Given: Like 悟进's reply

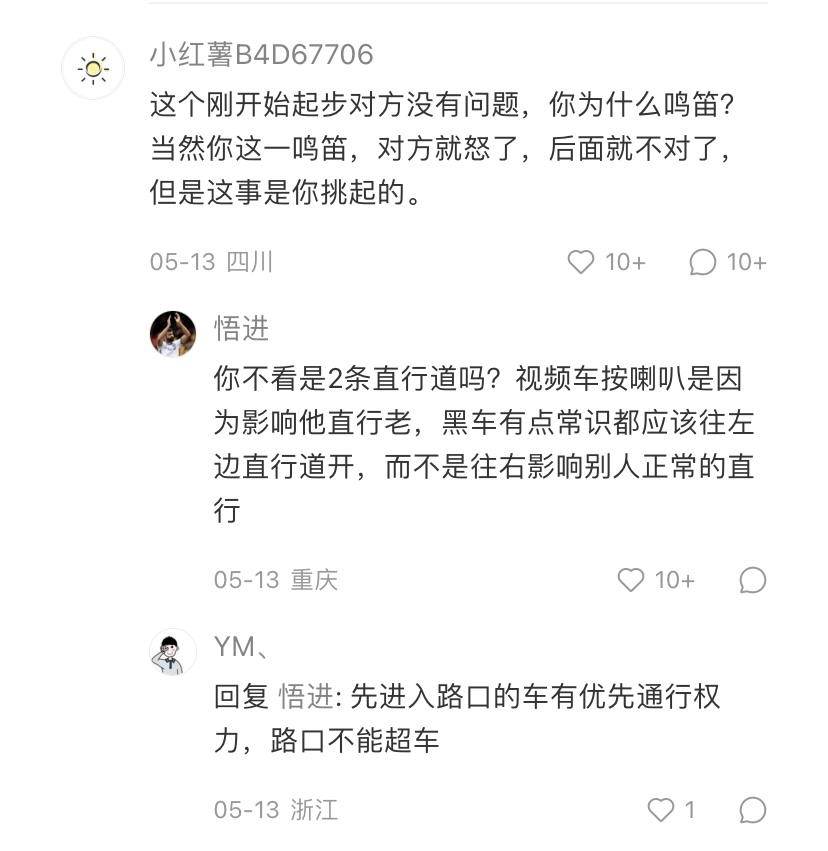Looking at the screenshot, I should coord(631,580).
